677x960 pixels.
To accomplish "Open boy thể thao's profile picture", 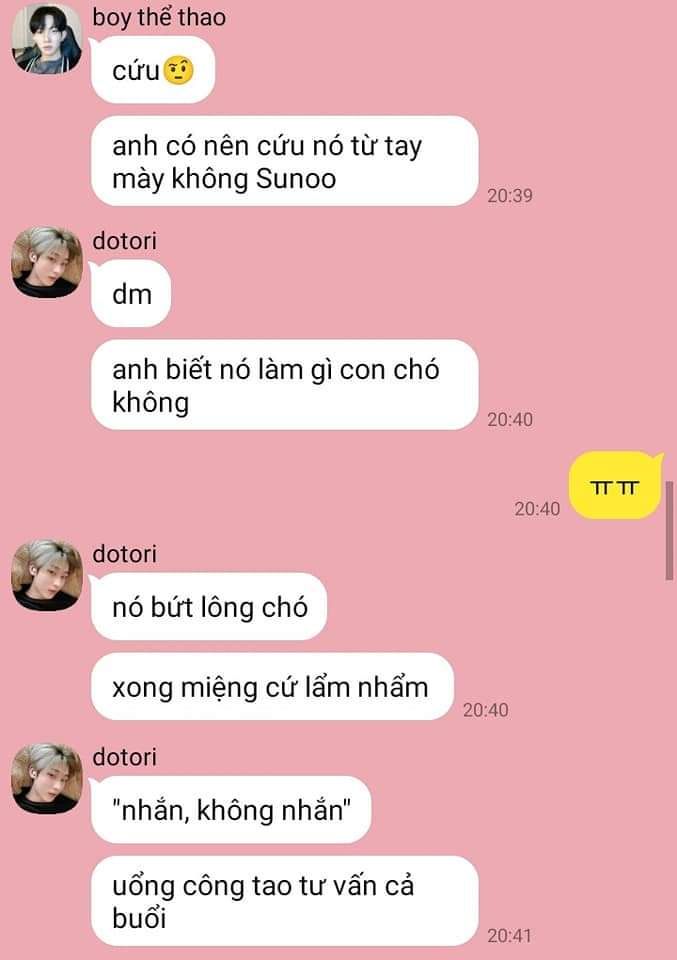I will pos(47,39).
